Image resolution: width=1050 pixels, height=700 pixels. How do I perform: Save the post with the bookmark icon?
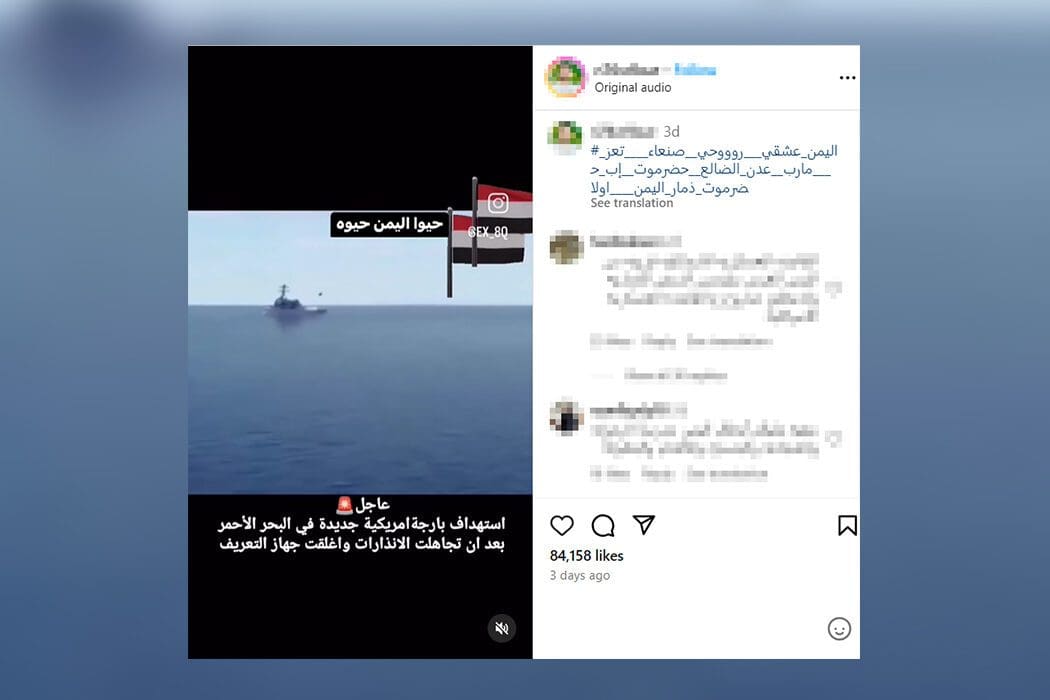click(x=847, y=525)
